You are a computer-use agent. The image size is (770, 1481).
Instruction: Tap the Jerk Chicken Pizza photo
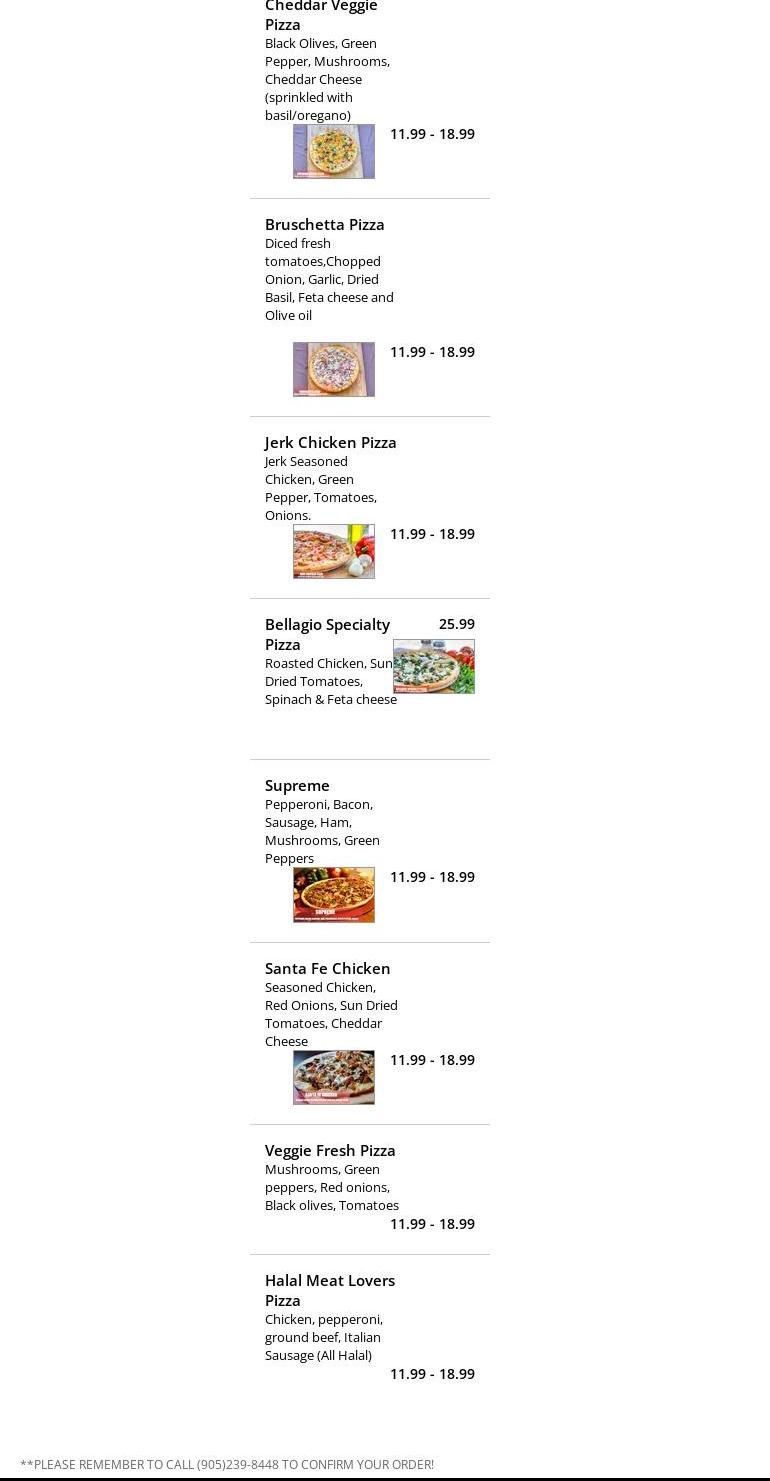tap(334, 551)
